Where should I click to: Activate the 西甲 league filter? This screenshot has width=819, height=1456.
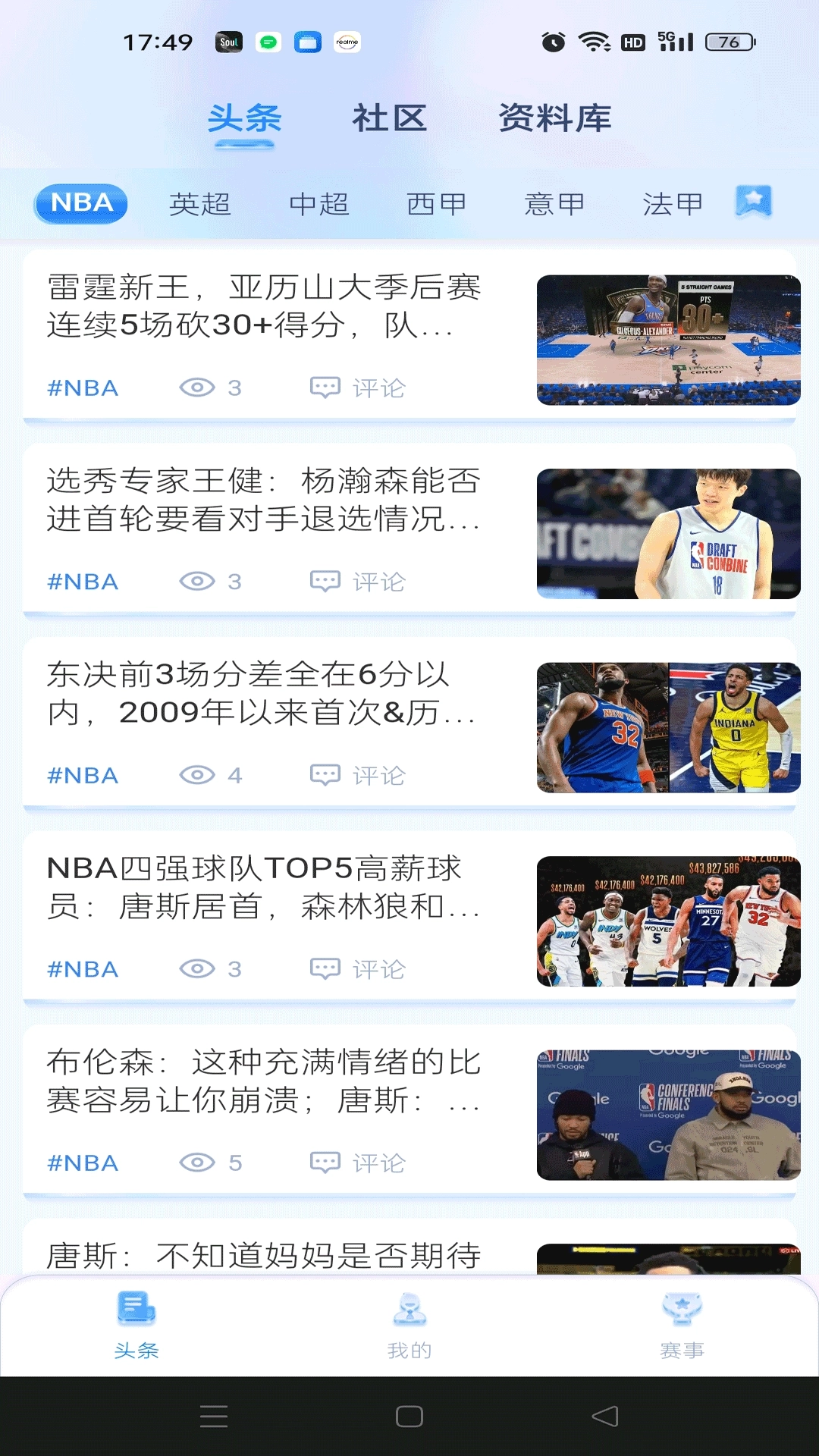tap(435, 202)
